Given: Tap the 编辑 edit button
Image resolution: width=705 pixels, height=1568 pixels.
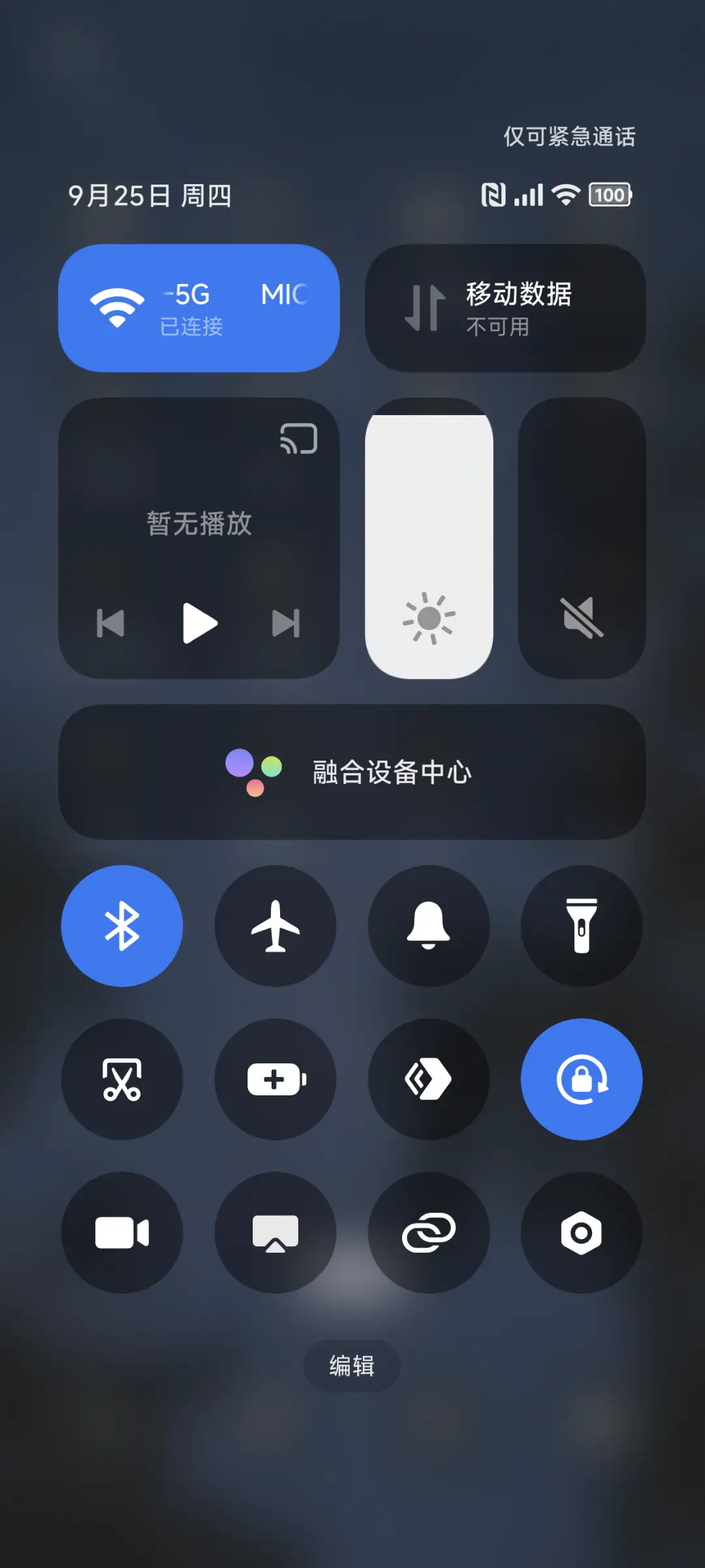Looking at the screenshot, I should (352, 1366).
